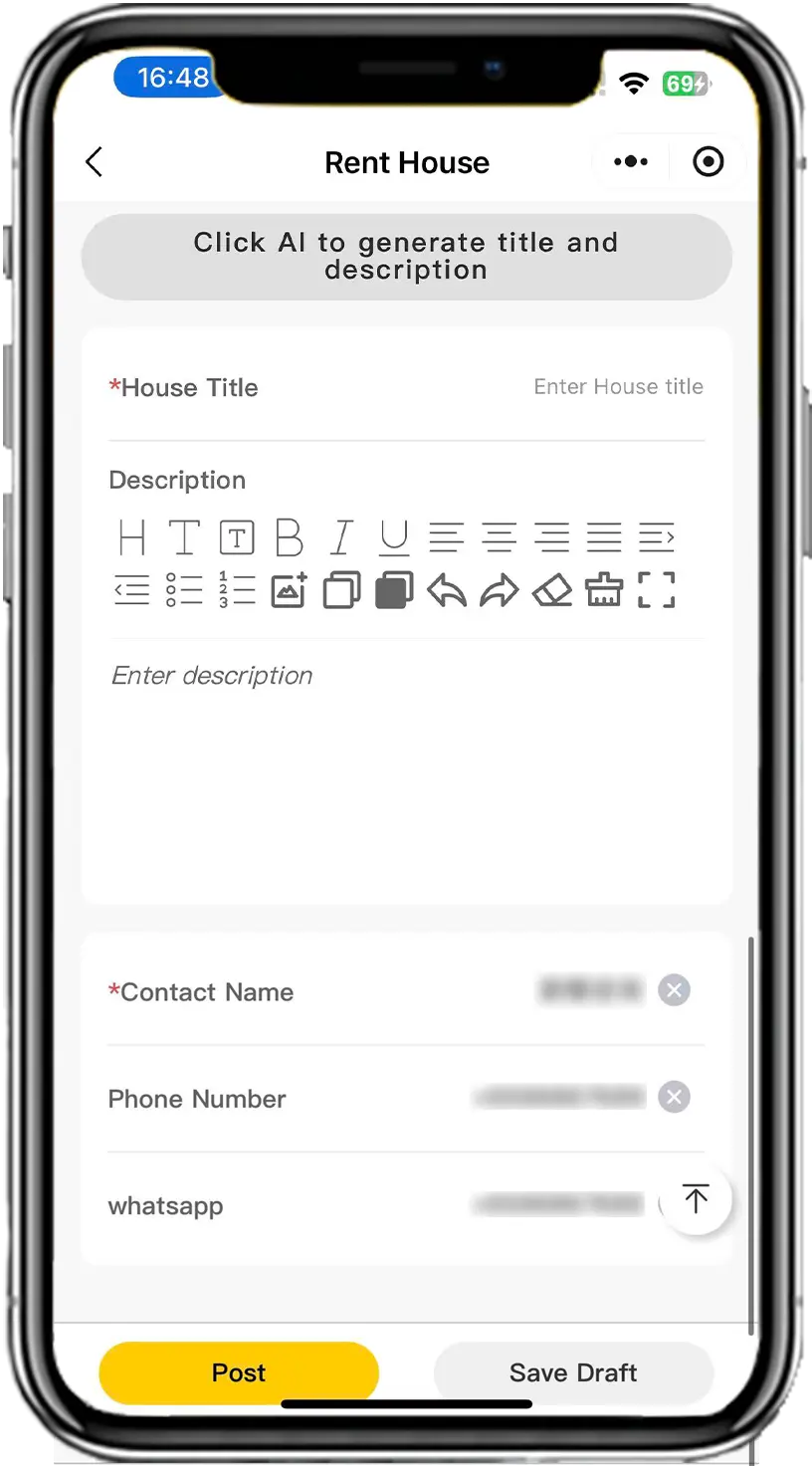Image resolution: width=812 pixels, height=1466 pixels.
Task: Redo the edit in description
Action: click(499, 590)
